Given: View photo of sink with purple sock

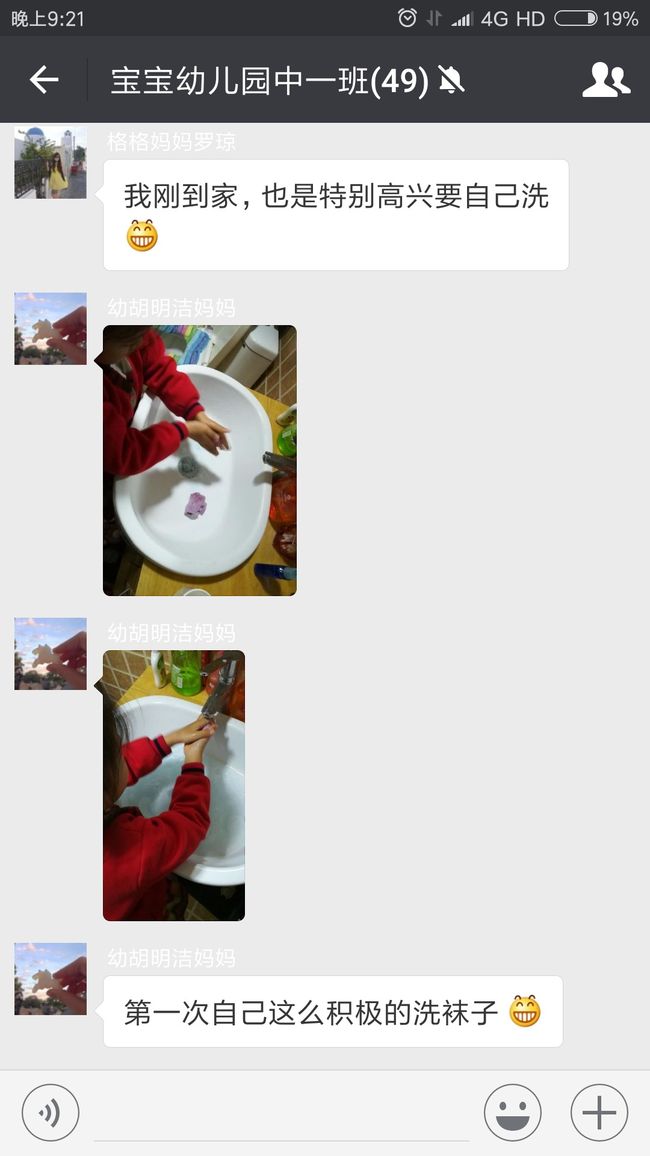Looking at the screenshot, I should point(200,460).
